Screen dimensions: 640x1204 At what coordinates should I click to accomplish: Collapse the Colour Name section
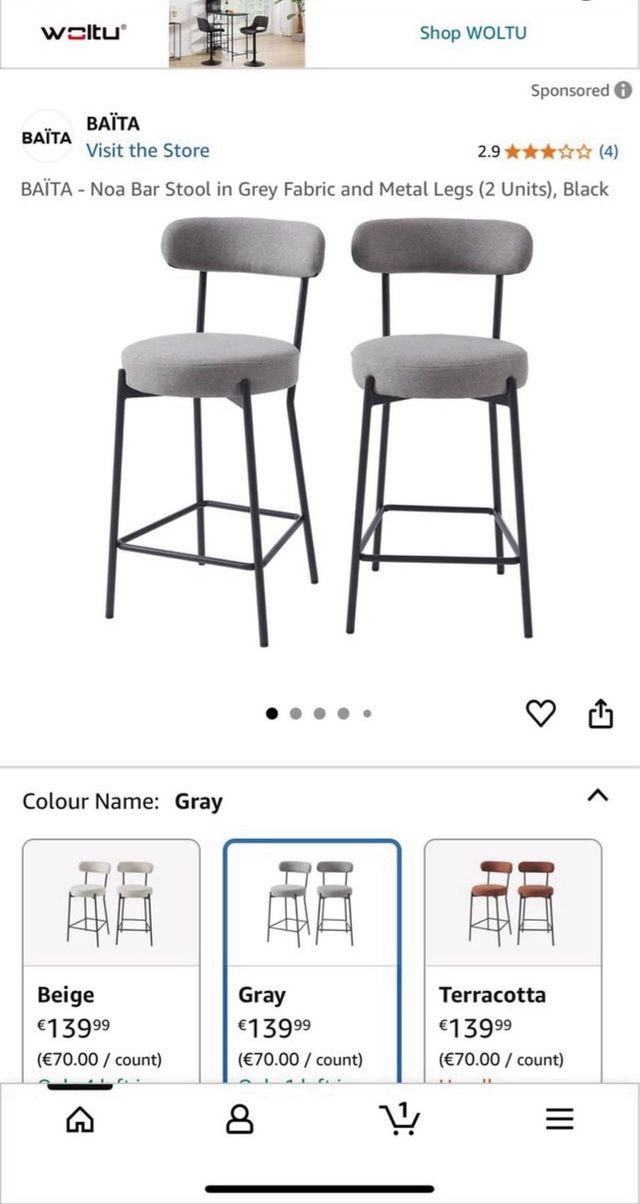pyautogui.click(x=597, y=796)
